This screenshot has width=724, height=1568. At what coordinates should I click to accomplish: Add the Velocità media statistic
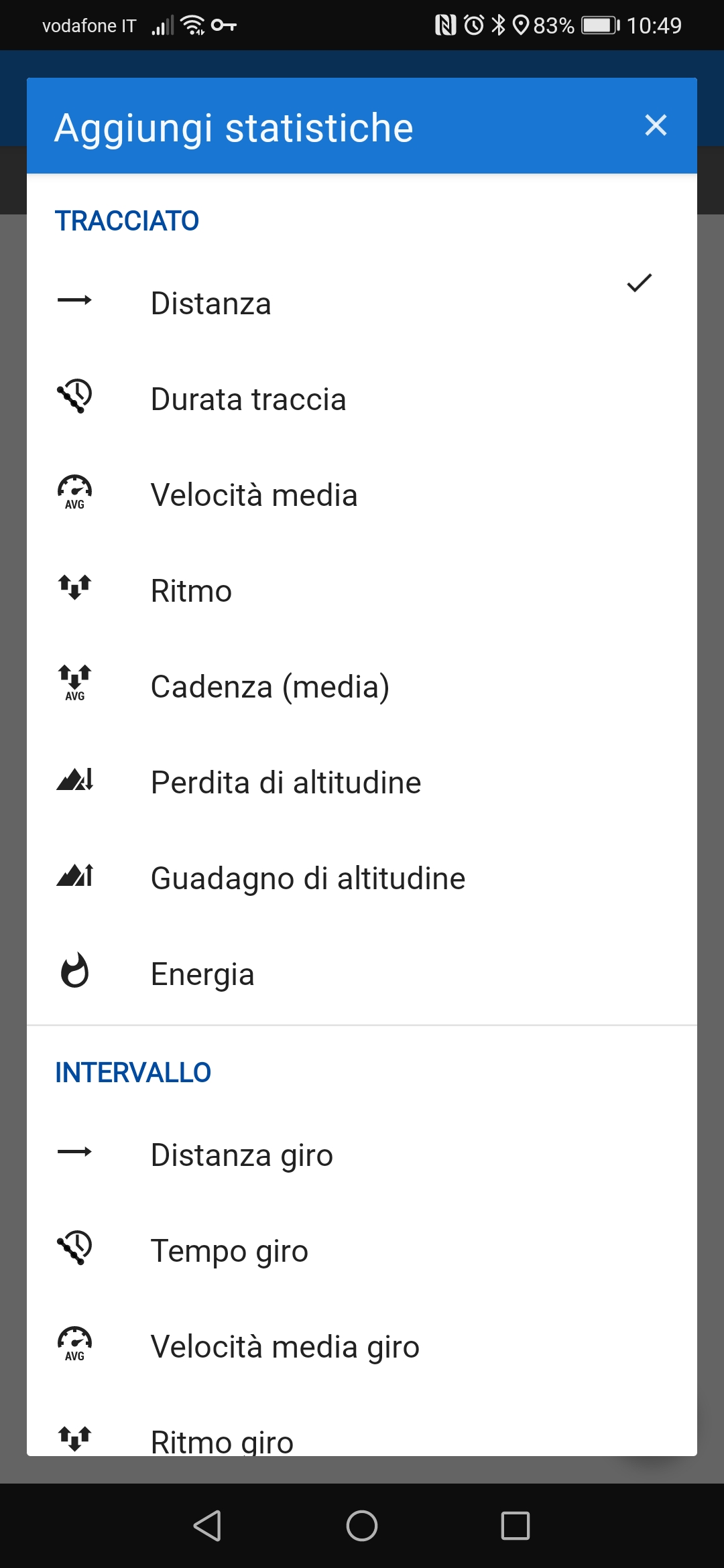point(362,495)
